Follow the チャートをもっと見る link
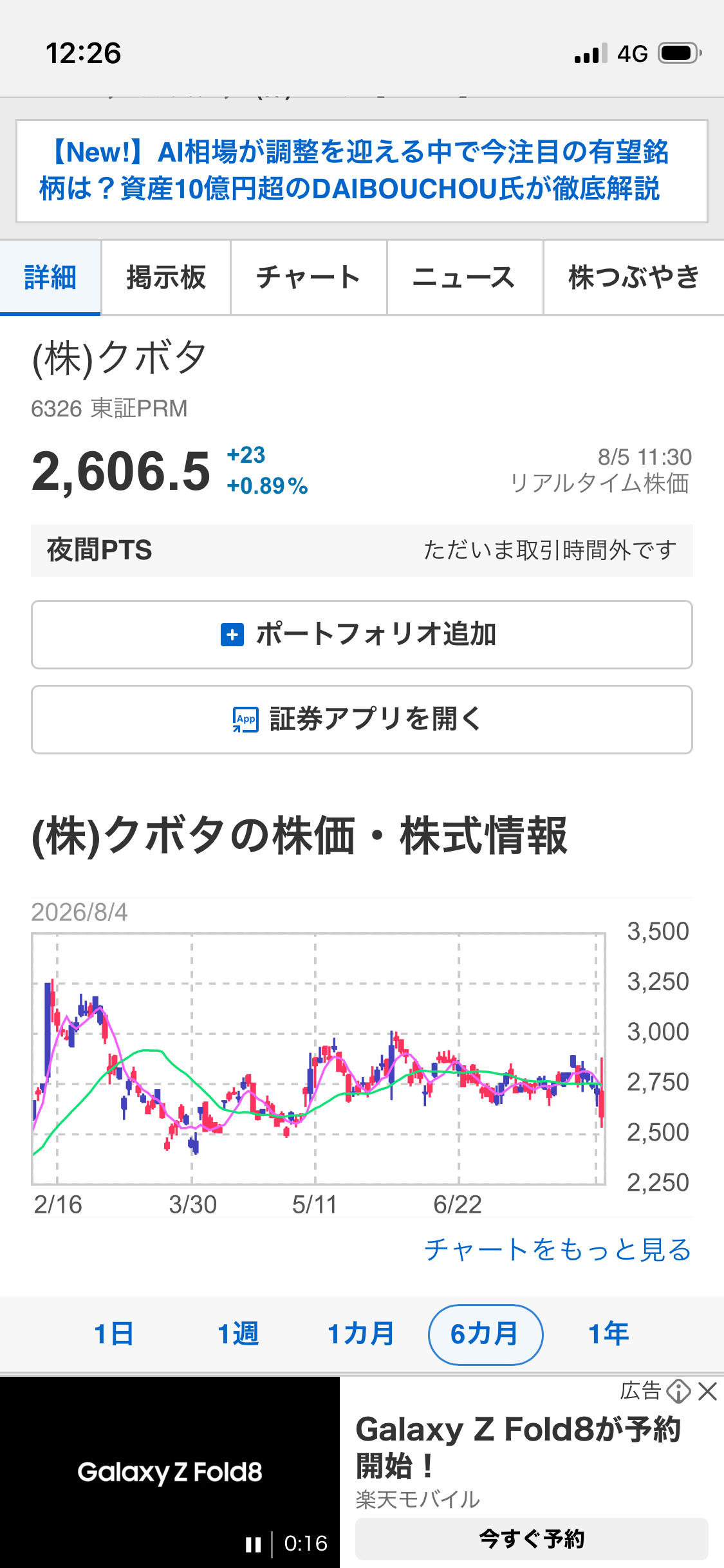Viewport: 724px width, 1568px height. [557, 1249]
